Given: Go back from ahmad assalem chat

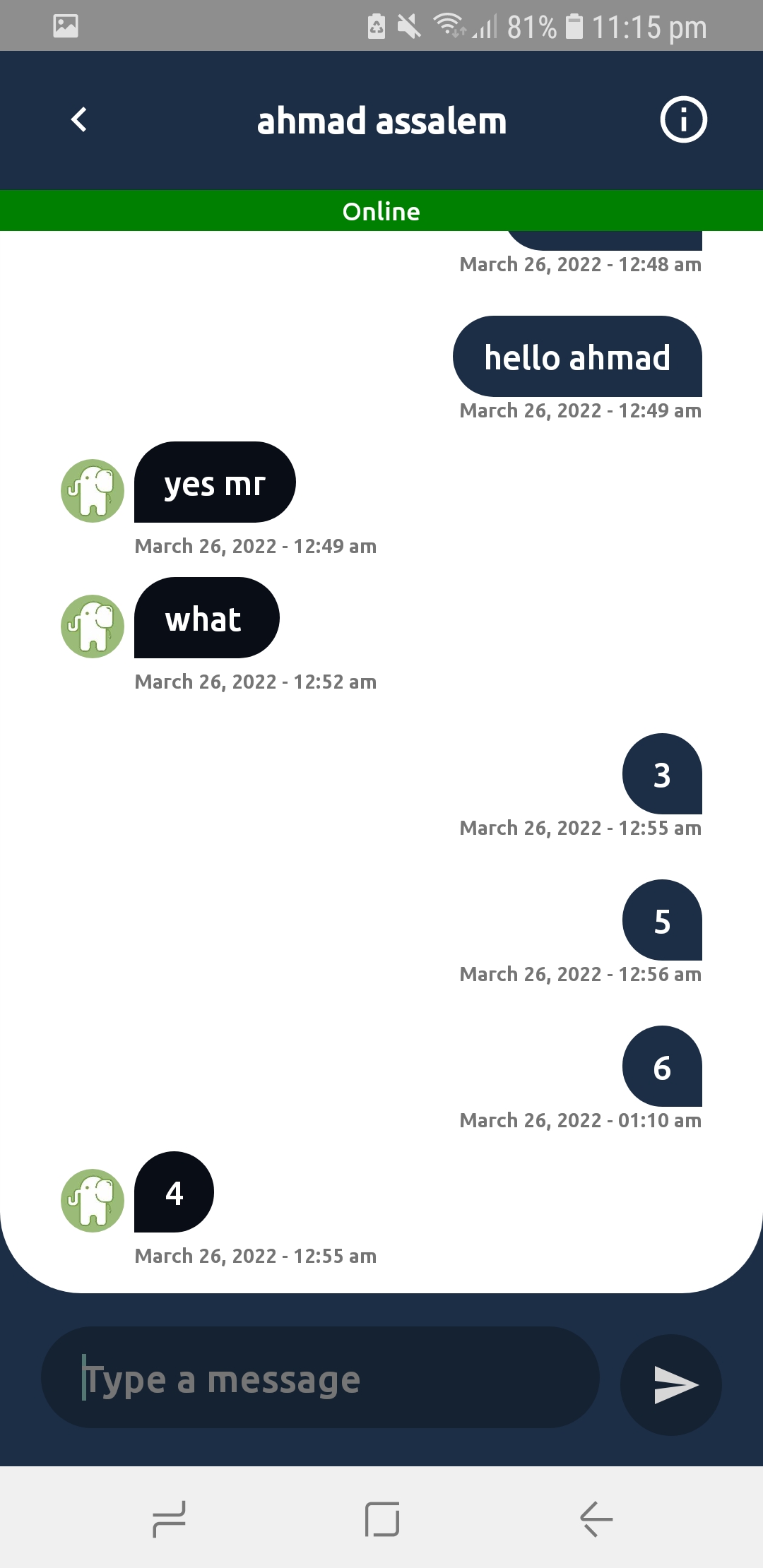Looking at the screenshot, I should [79, 119].
